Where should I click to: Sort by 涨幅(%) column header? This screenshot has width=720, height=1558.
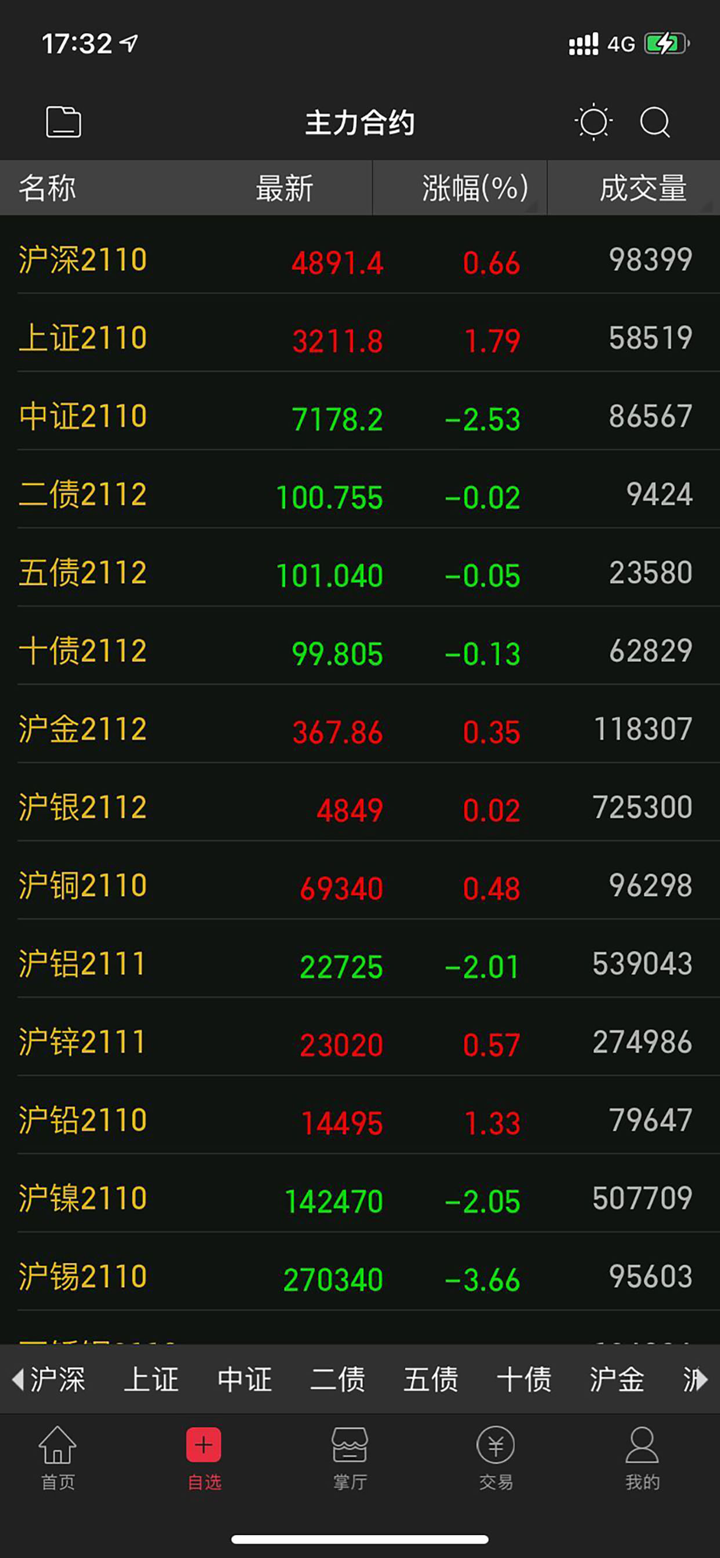[x=474, y=188]
